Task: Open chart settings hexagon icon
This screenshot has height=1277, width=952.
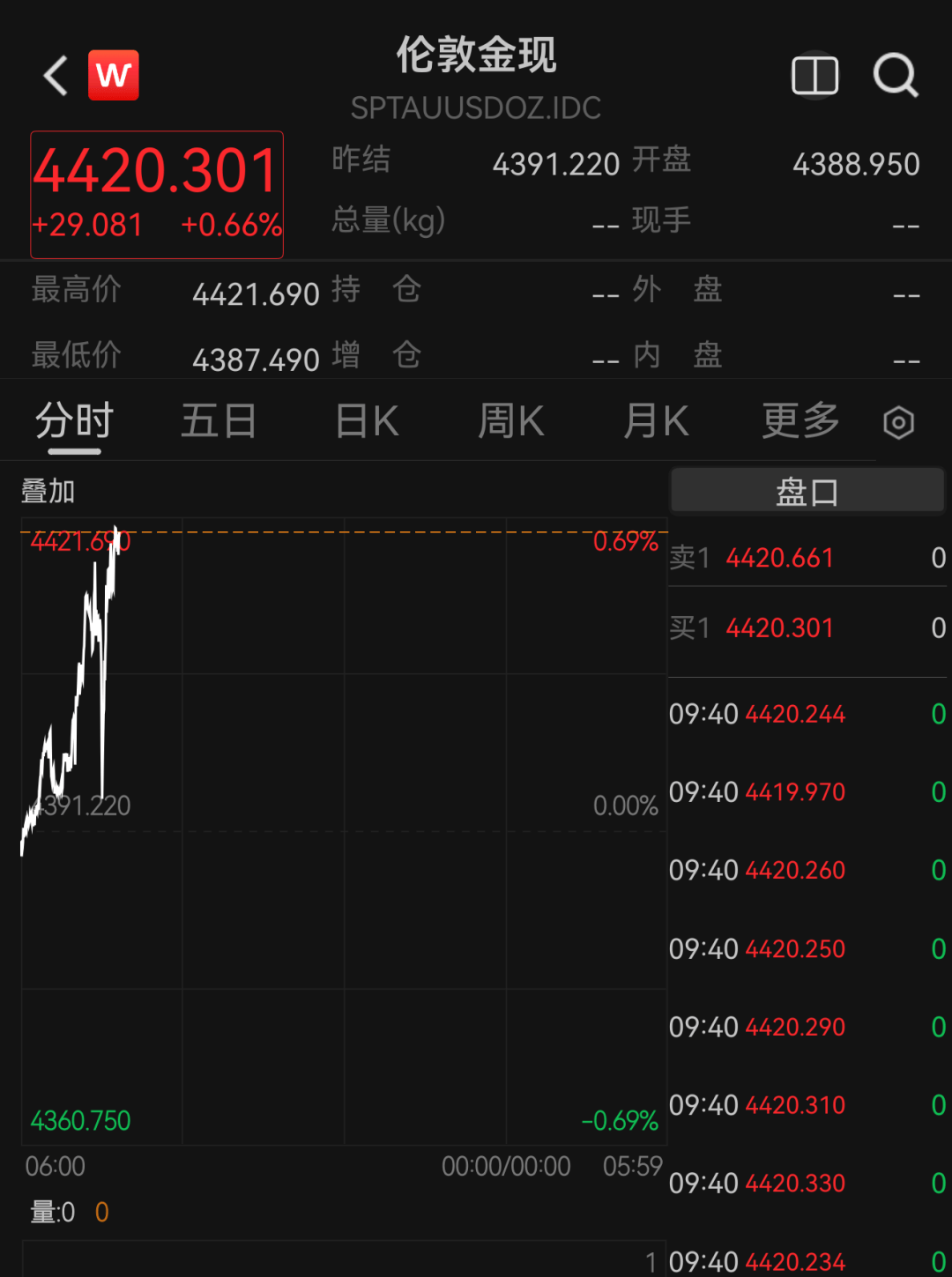Action: pos(898,423)
